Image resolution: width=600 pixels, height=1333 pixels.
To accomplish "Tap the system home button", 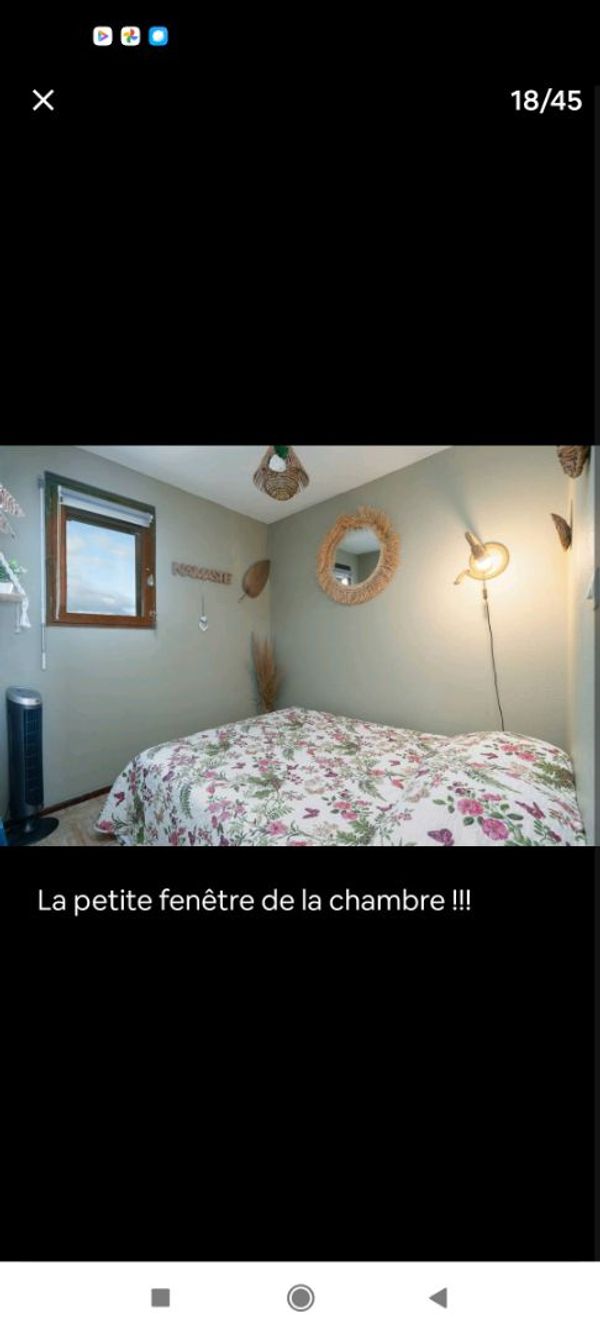I will point(300,1298).
